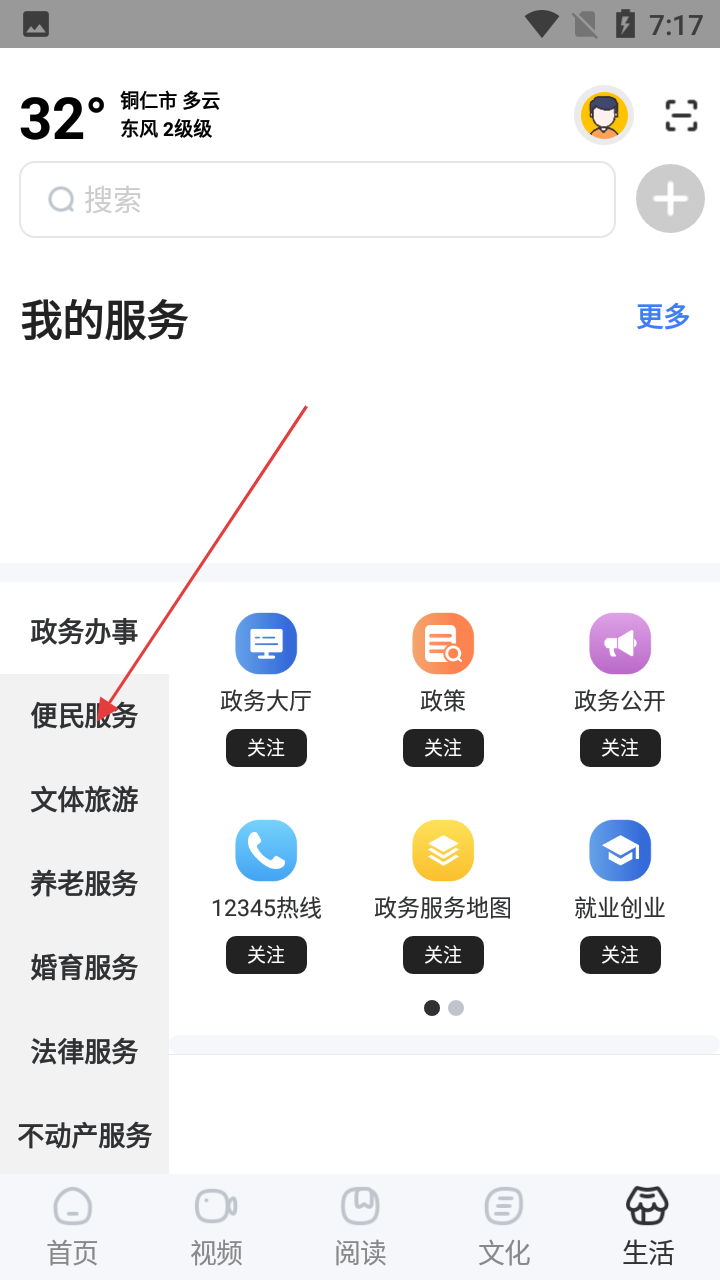The image size is (720, 1280).
Task: Select the 养老服务 category
Action: coord(84,884)
